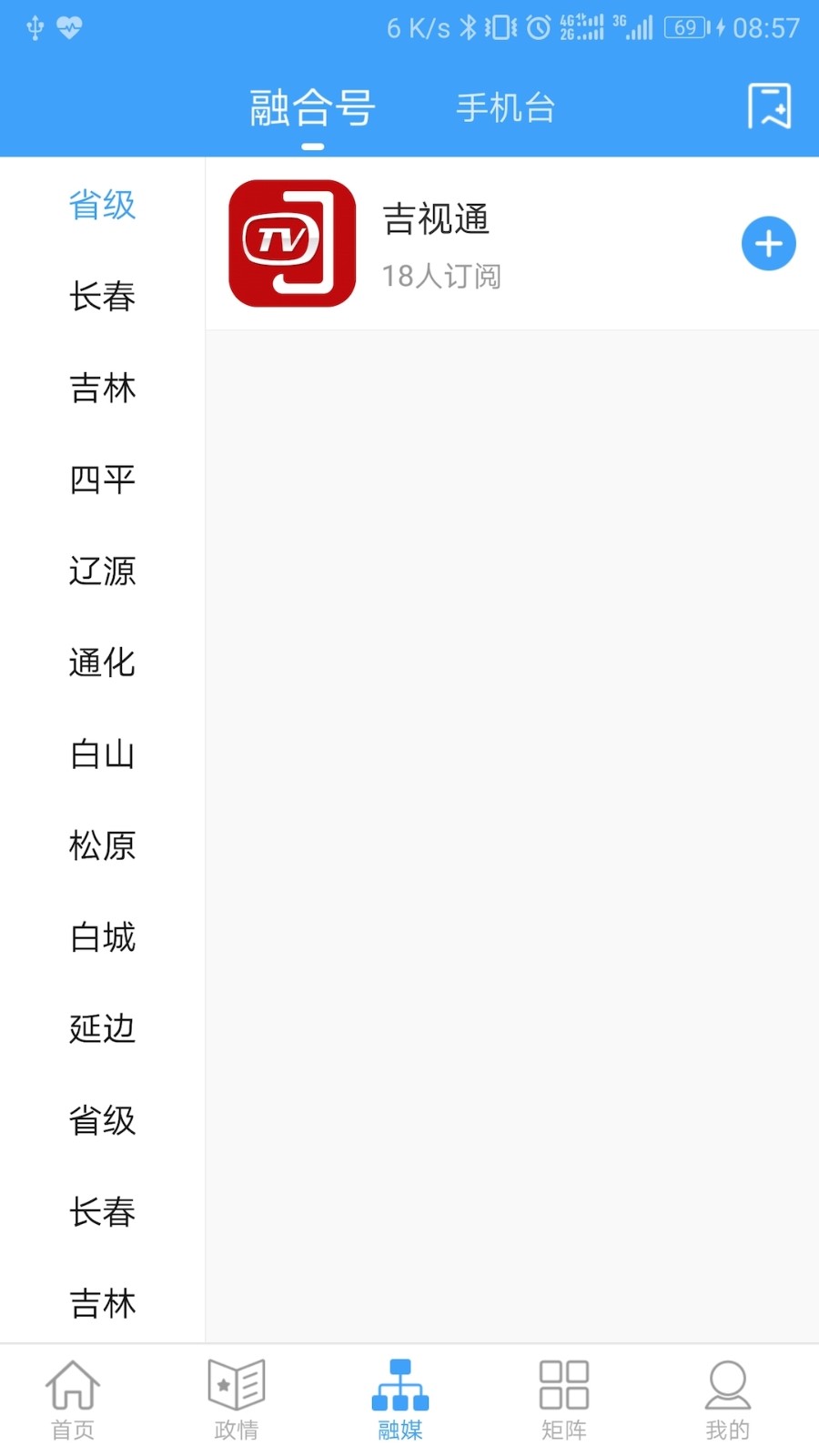Image resolution: width=819 pixels, height=1456 pixels.
Task: Select 长春 from the region list
Action: click(x=102, y=297)
